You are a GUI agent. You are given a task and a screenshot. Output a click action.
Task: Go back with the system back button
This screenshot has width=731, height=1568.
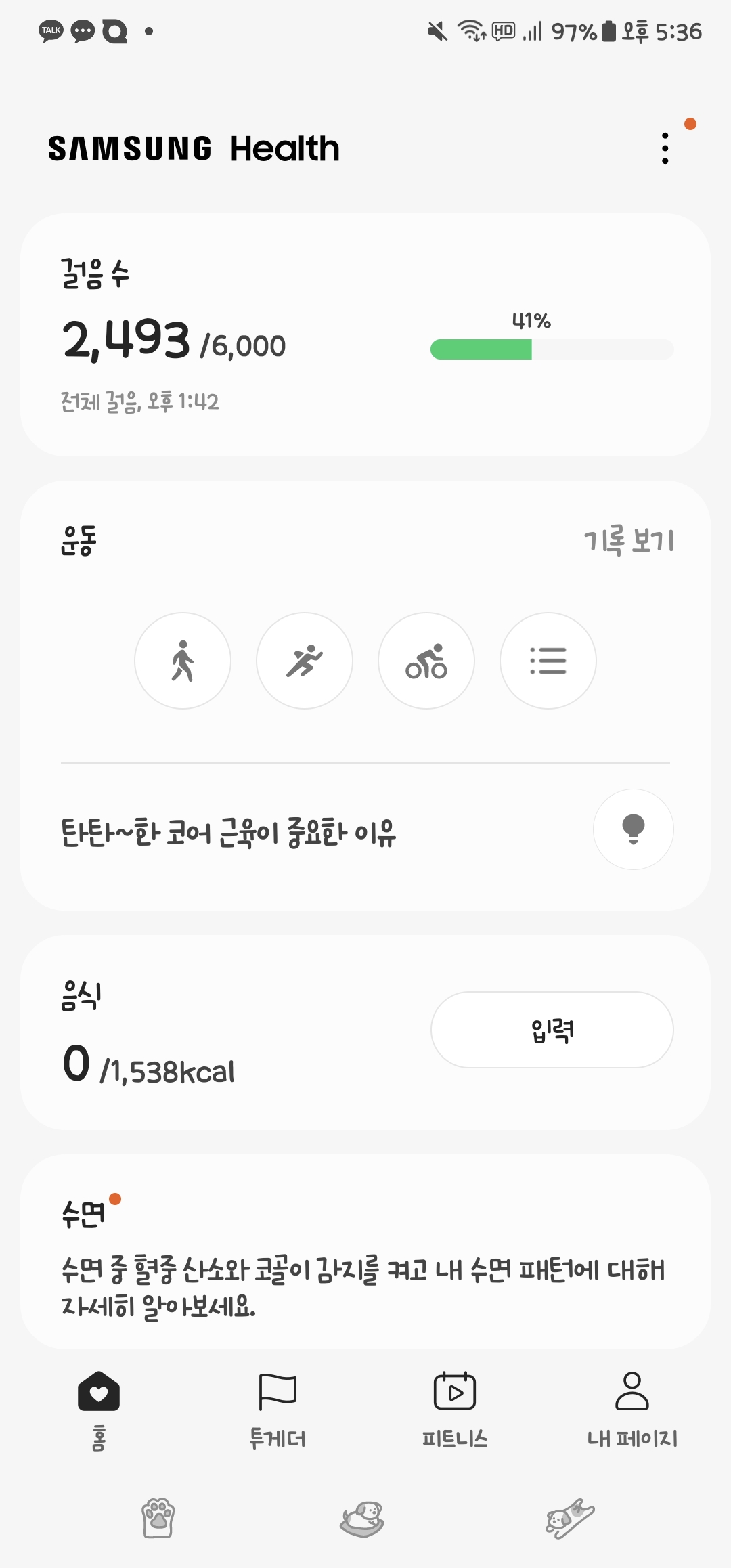click(570, 1519)
